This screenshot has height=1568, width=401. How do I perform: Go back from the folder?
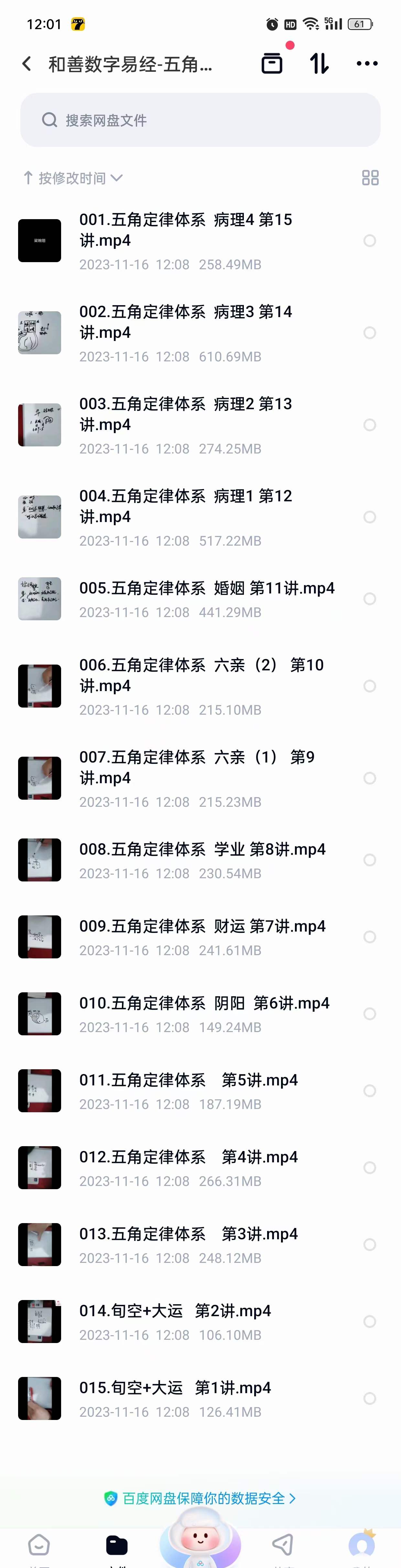[26, 64]
